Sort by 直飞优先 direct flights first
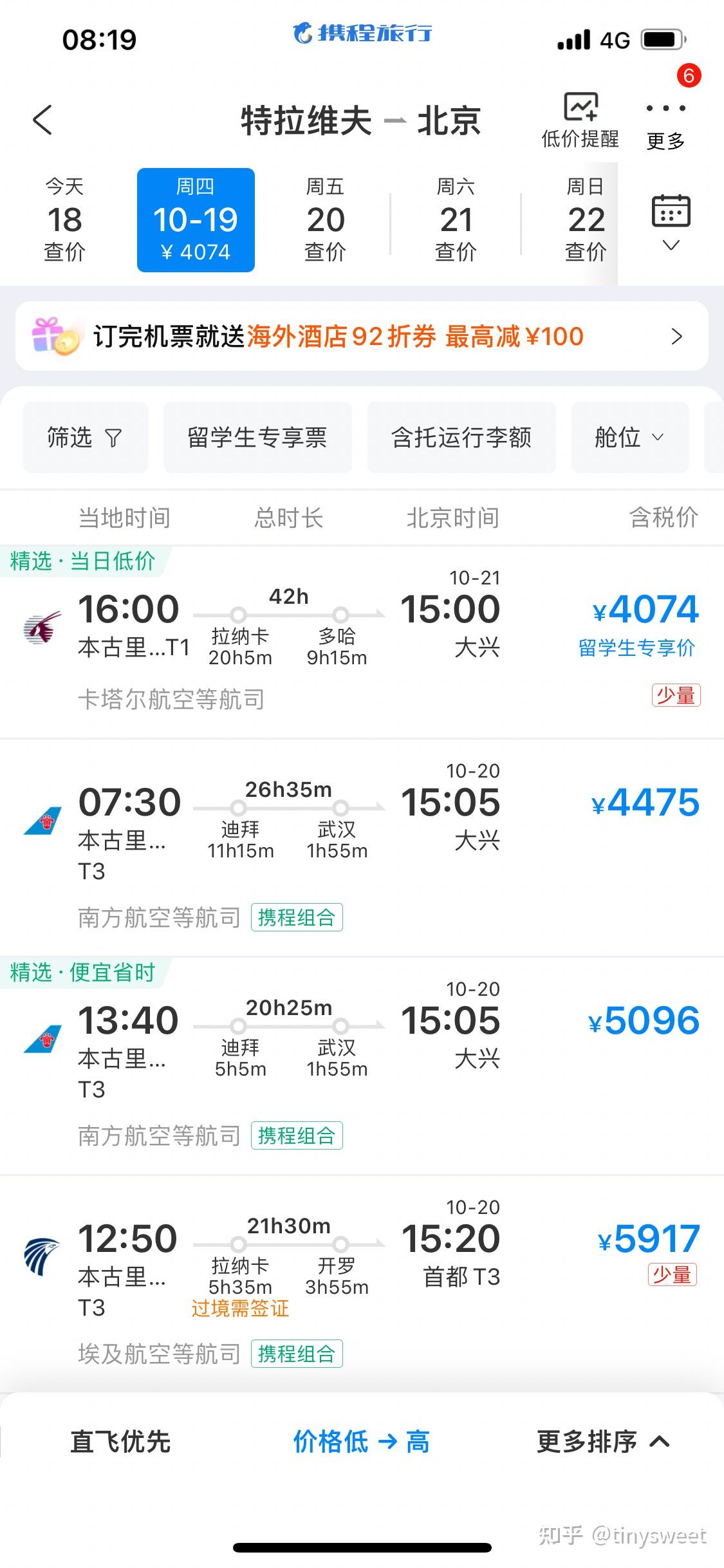 [x=120, y=1442]
